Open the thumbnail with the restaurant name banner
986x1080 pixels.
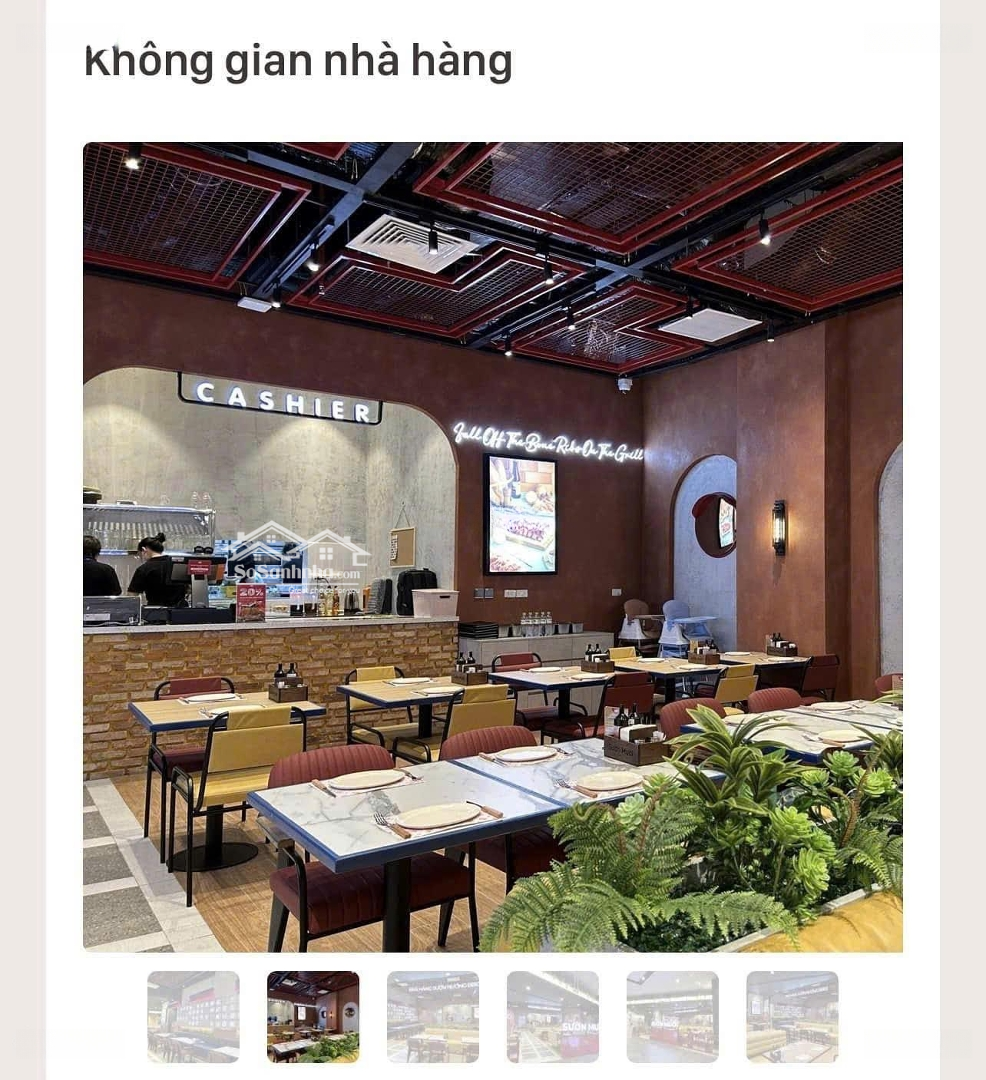432,1017
